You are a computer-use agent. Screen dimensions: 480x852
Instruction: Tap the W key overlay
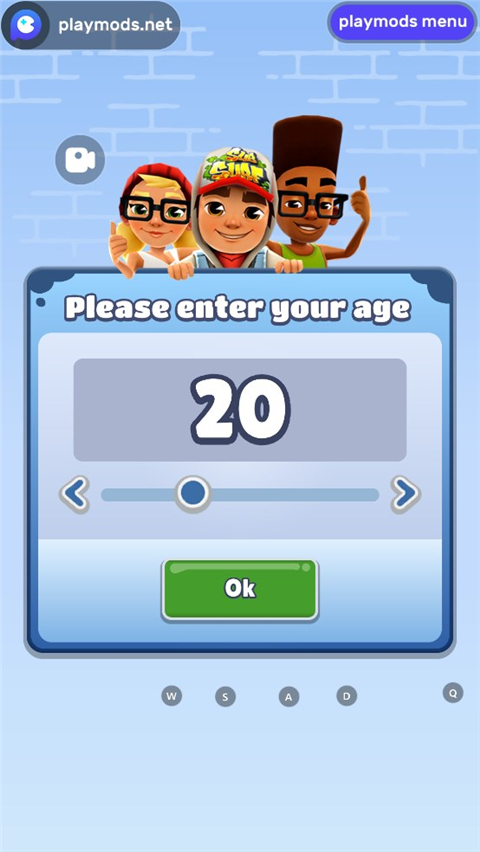[x=171, y=696]
